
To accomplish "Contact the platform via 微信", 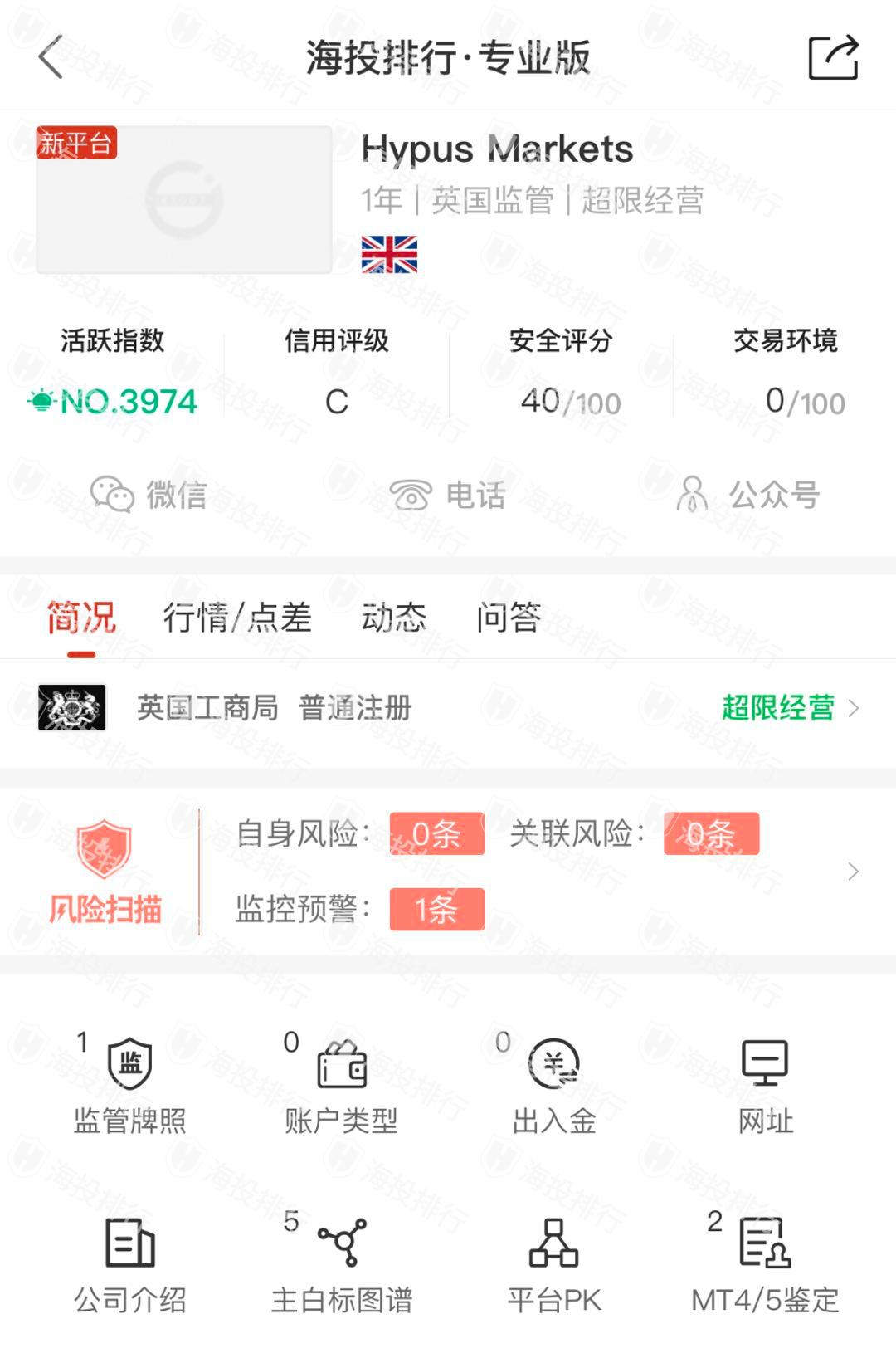I will [149, 495].
